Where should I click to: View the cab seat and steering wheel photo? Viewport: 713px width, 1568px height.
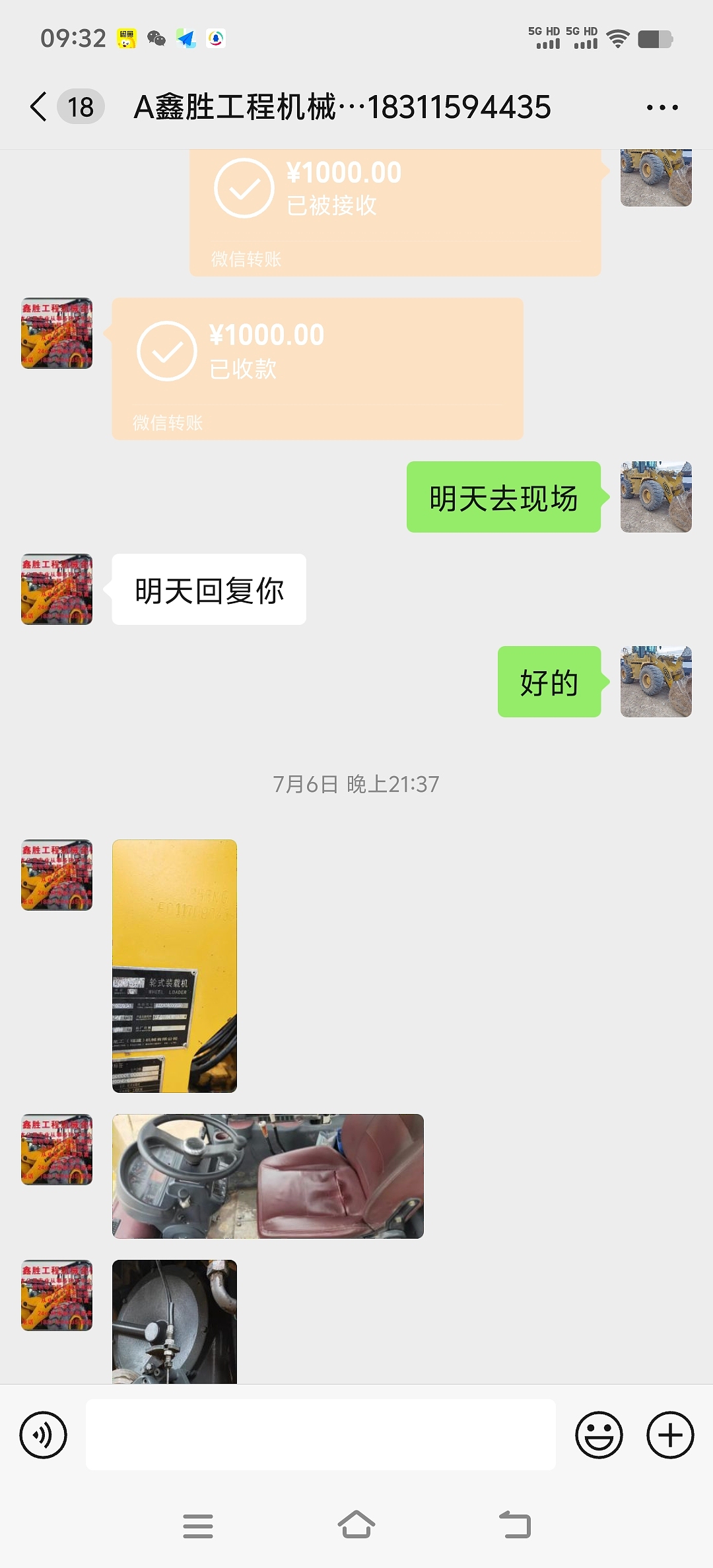click(267, 1176)
